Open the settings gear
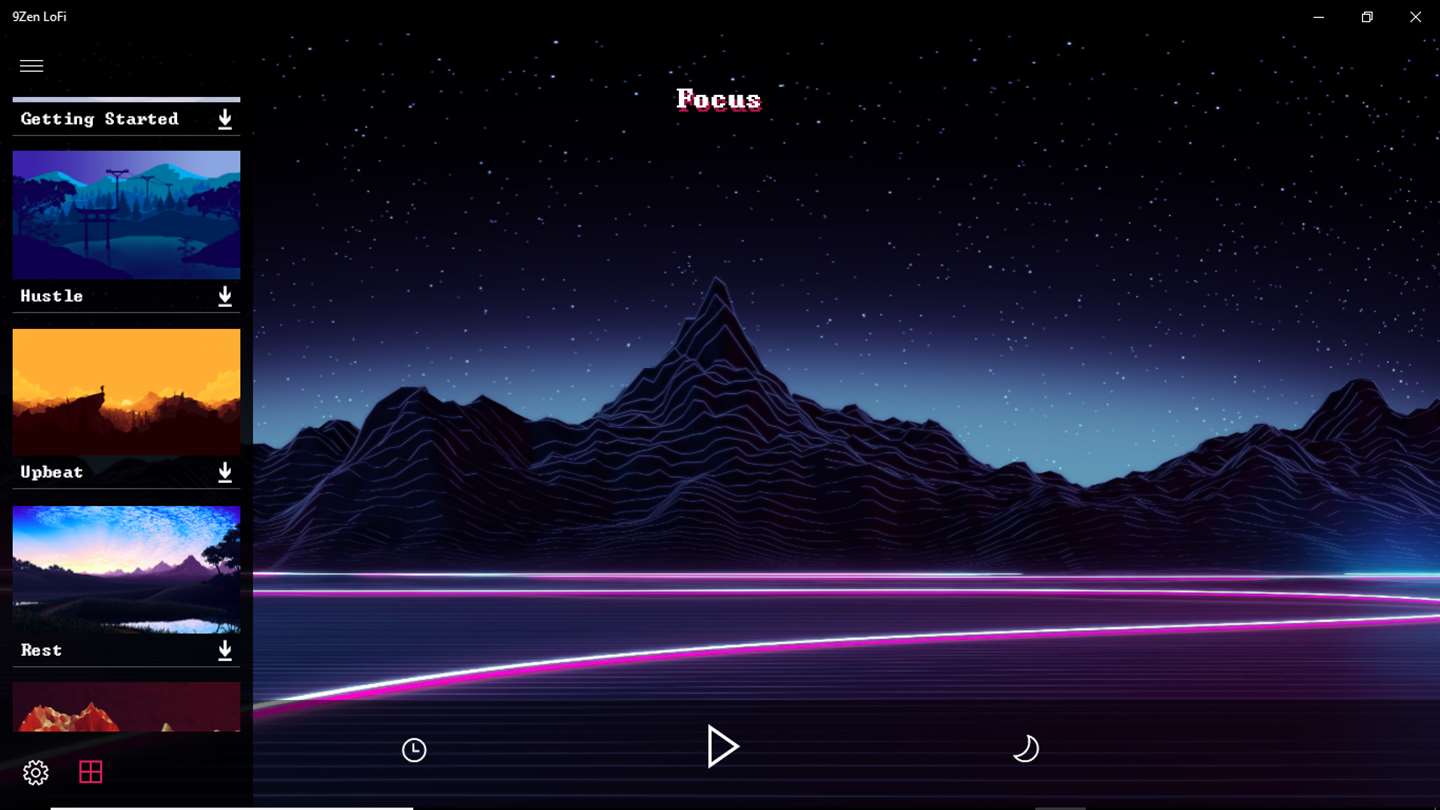1440x810 pixels. coord(36,772)
